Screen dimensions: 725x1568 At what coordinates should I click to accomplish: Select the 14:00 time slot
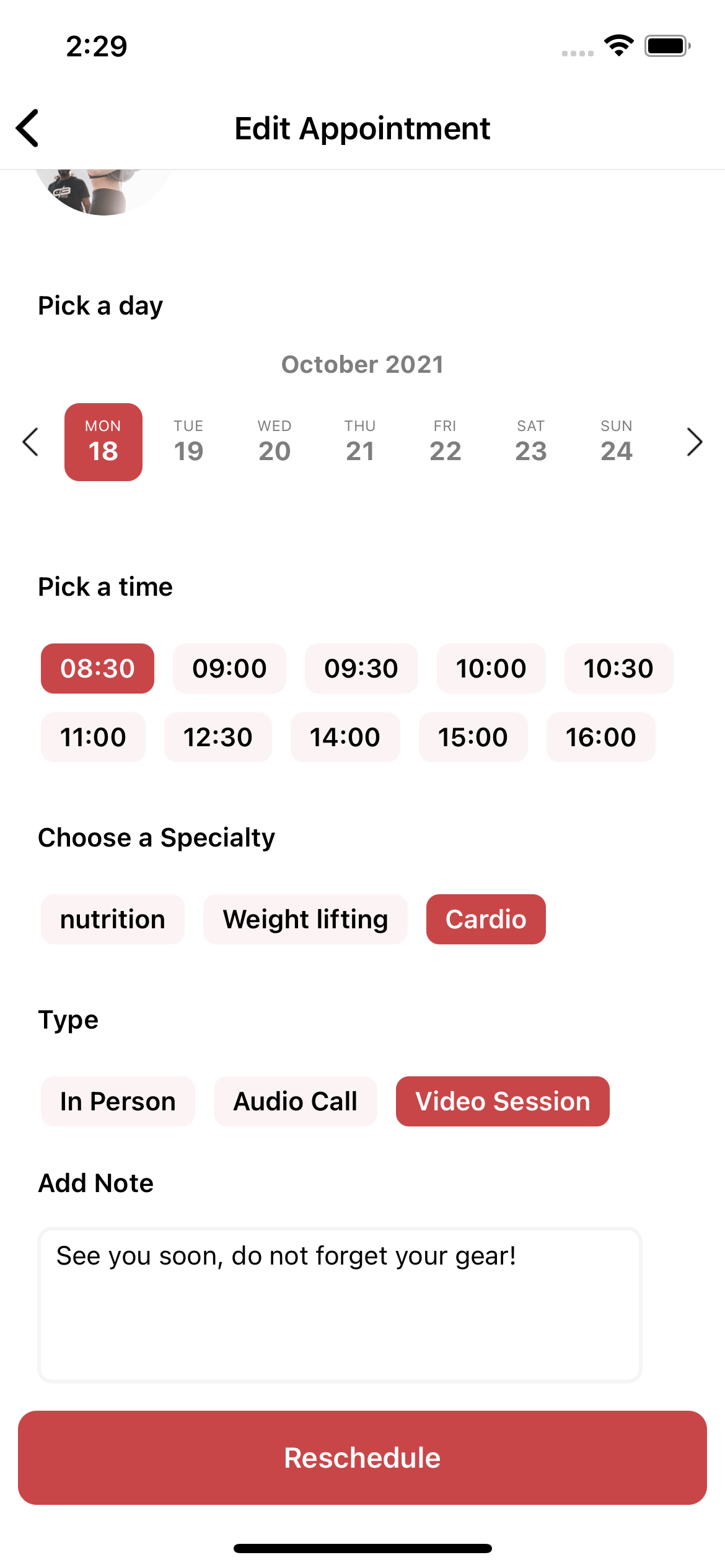click(x=345, y=737)
